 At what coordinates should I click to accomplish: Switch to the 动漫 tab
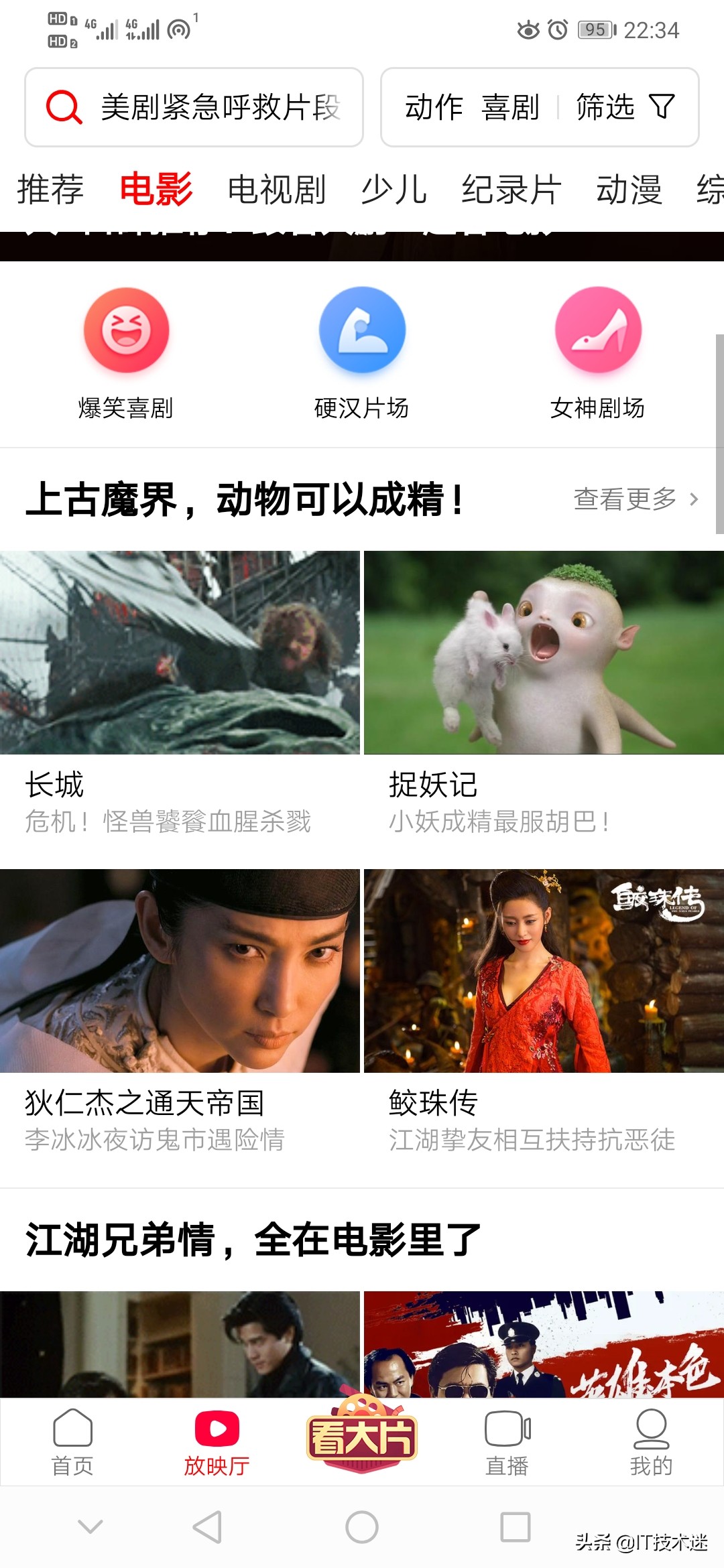click(x=629, y=190)
